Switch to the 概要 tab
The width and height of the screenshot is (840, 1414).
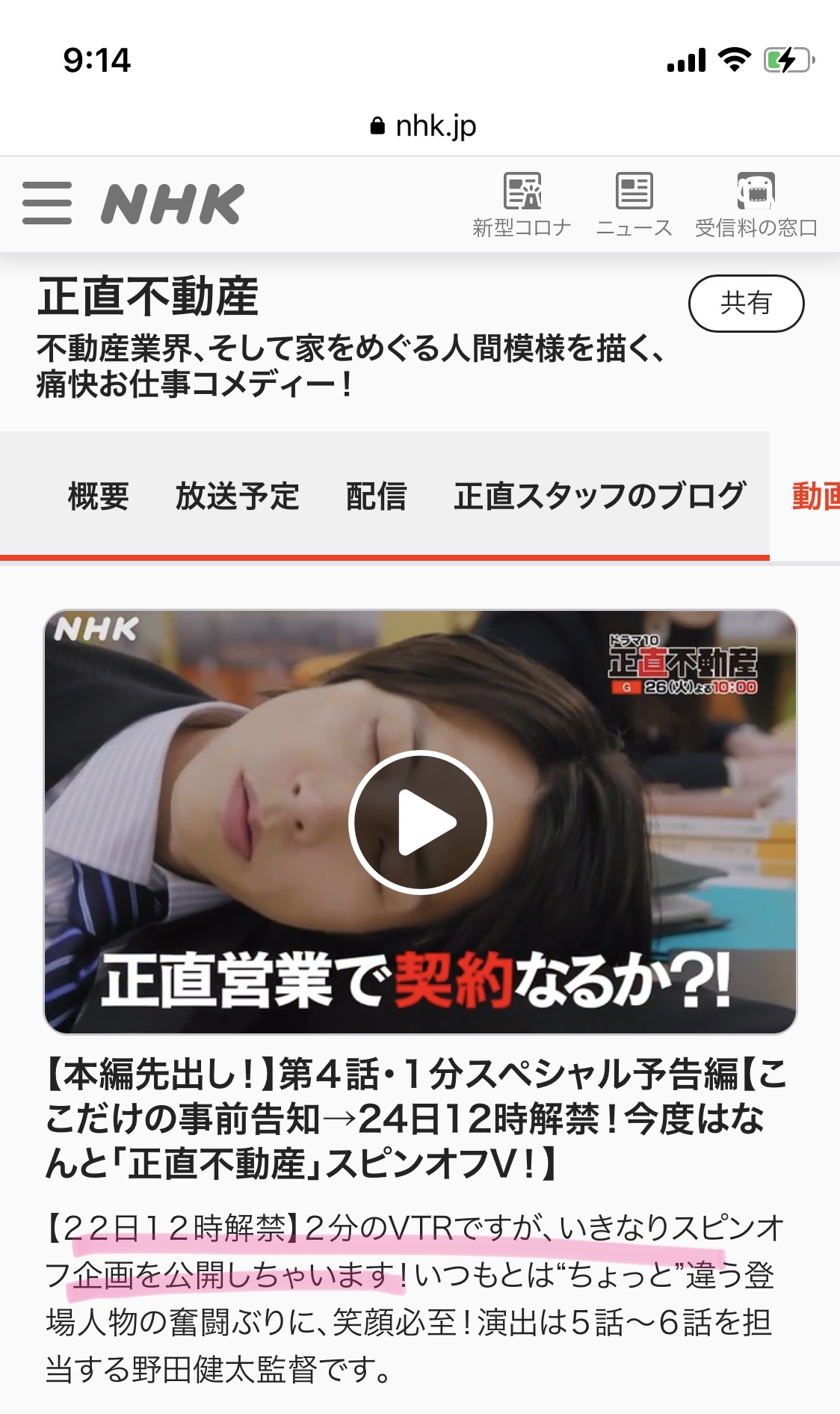pos(98,496)
